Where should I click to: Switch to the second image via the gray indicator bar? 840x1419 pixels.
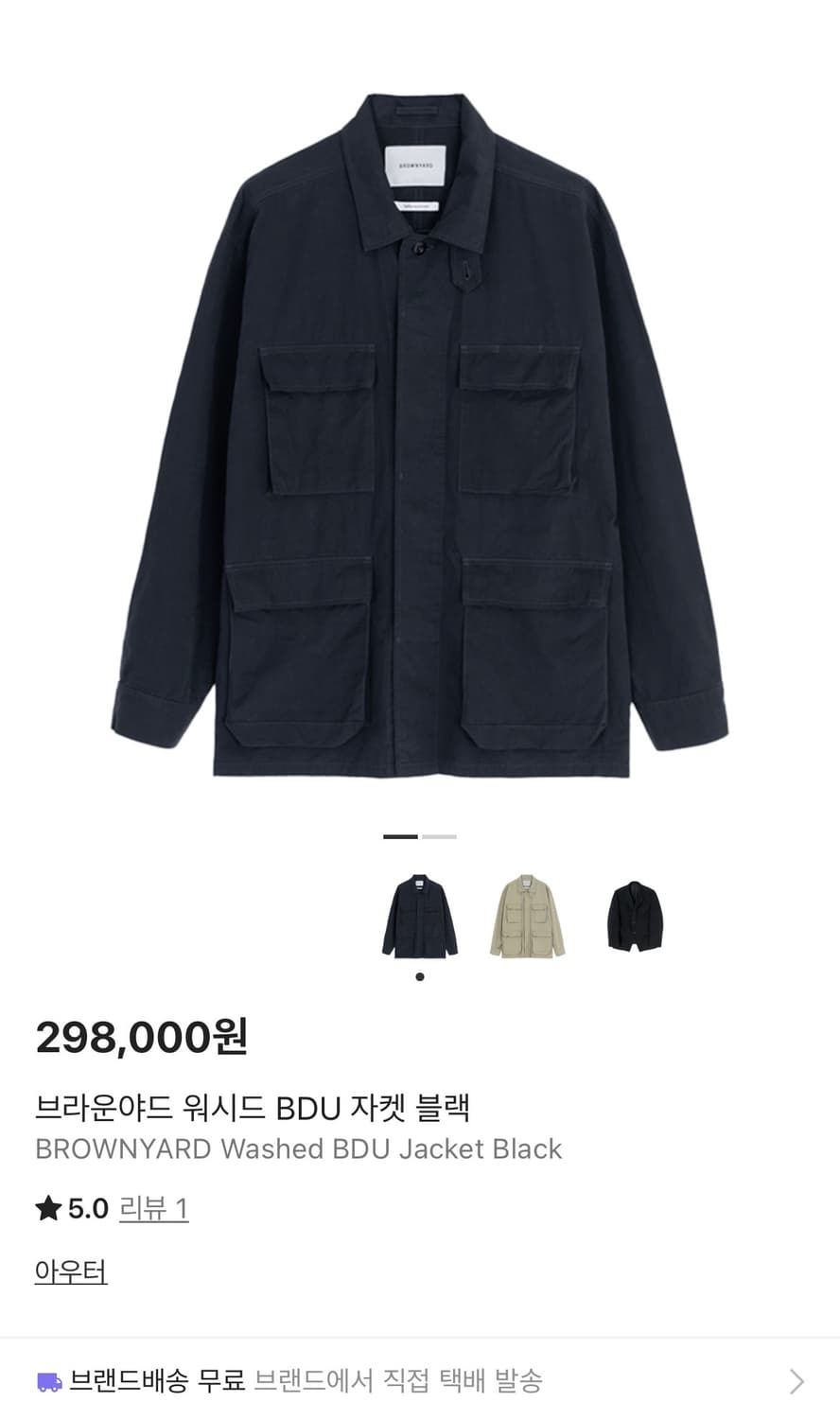click(438, 837)
